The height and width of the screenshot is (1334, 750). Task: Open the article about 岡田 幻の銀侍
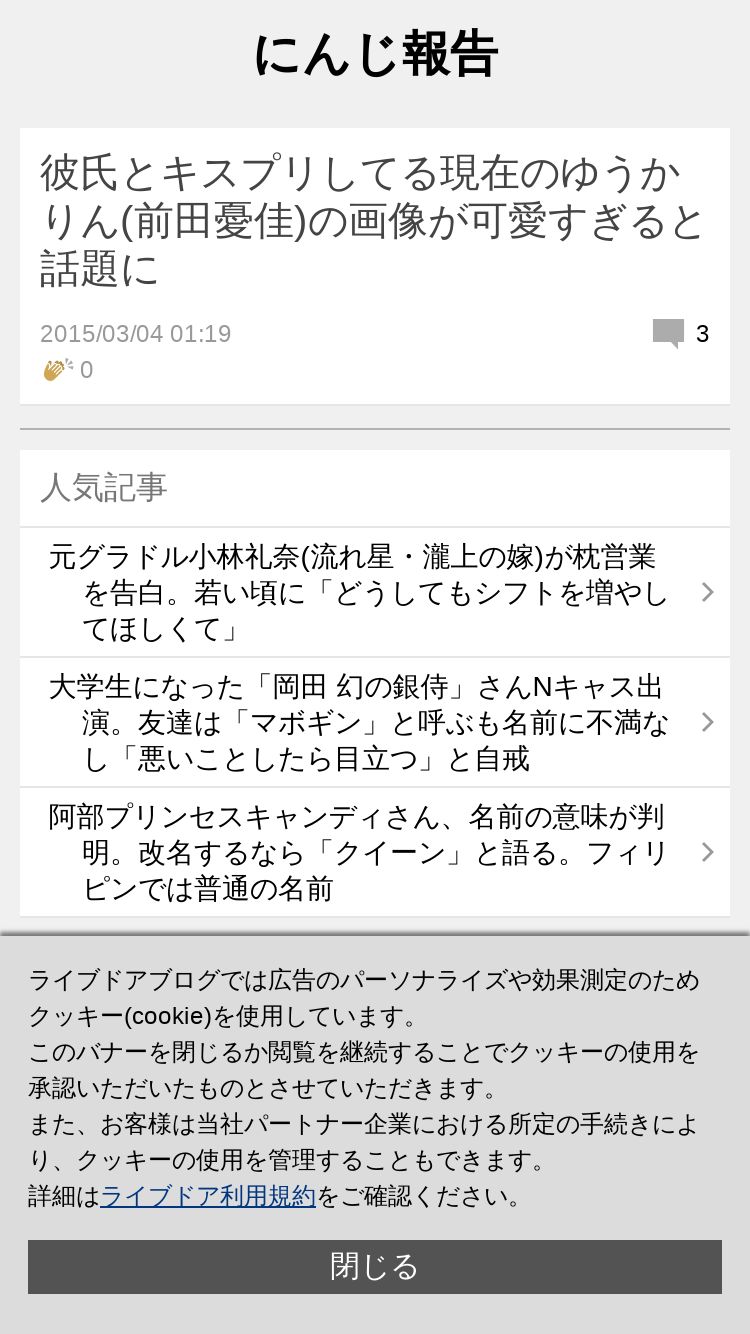click(375, 722)
